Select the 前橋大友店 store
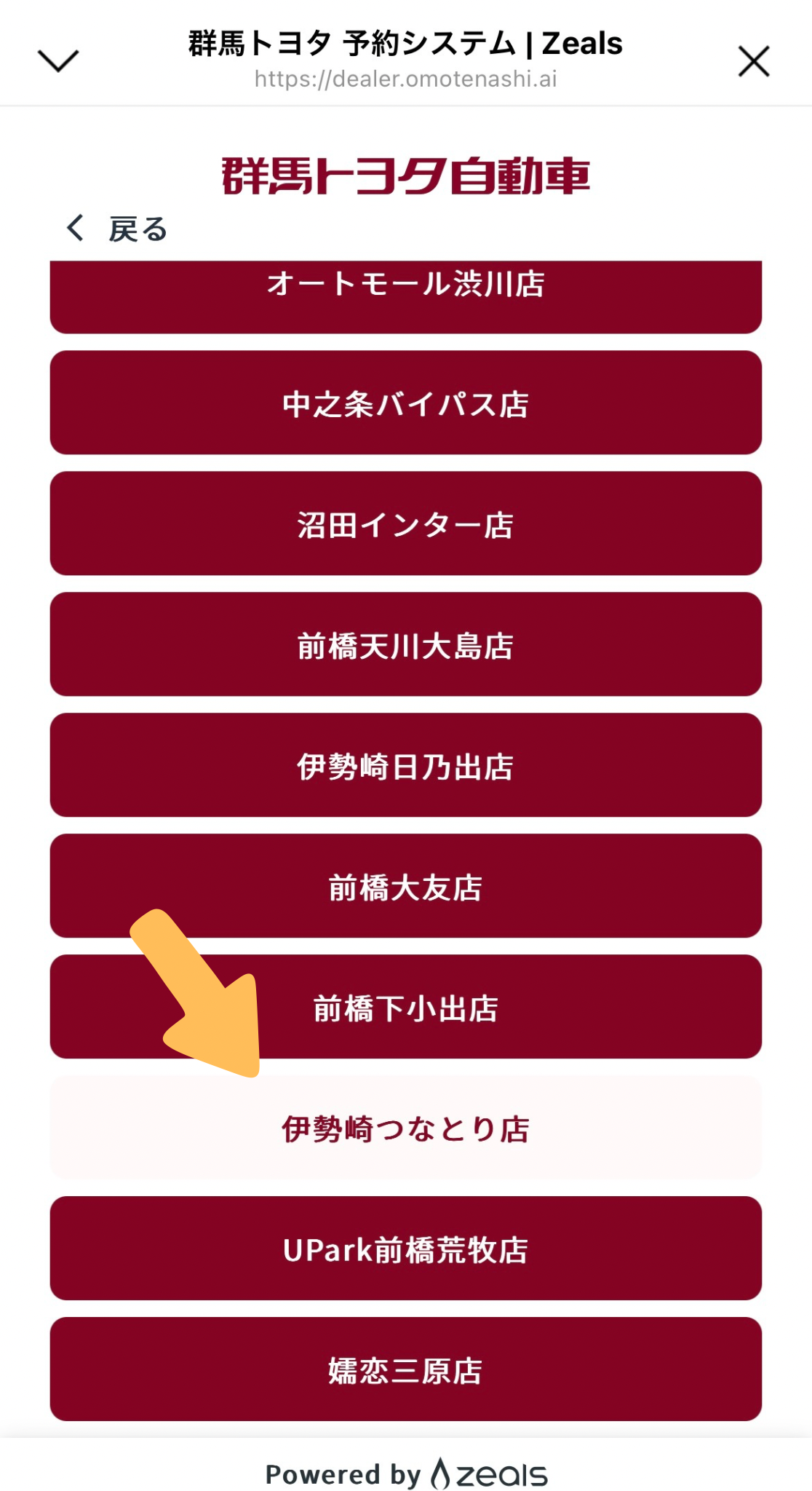The width and height of the screenshot is (812, 1491). [406, 887]
